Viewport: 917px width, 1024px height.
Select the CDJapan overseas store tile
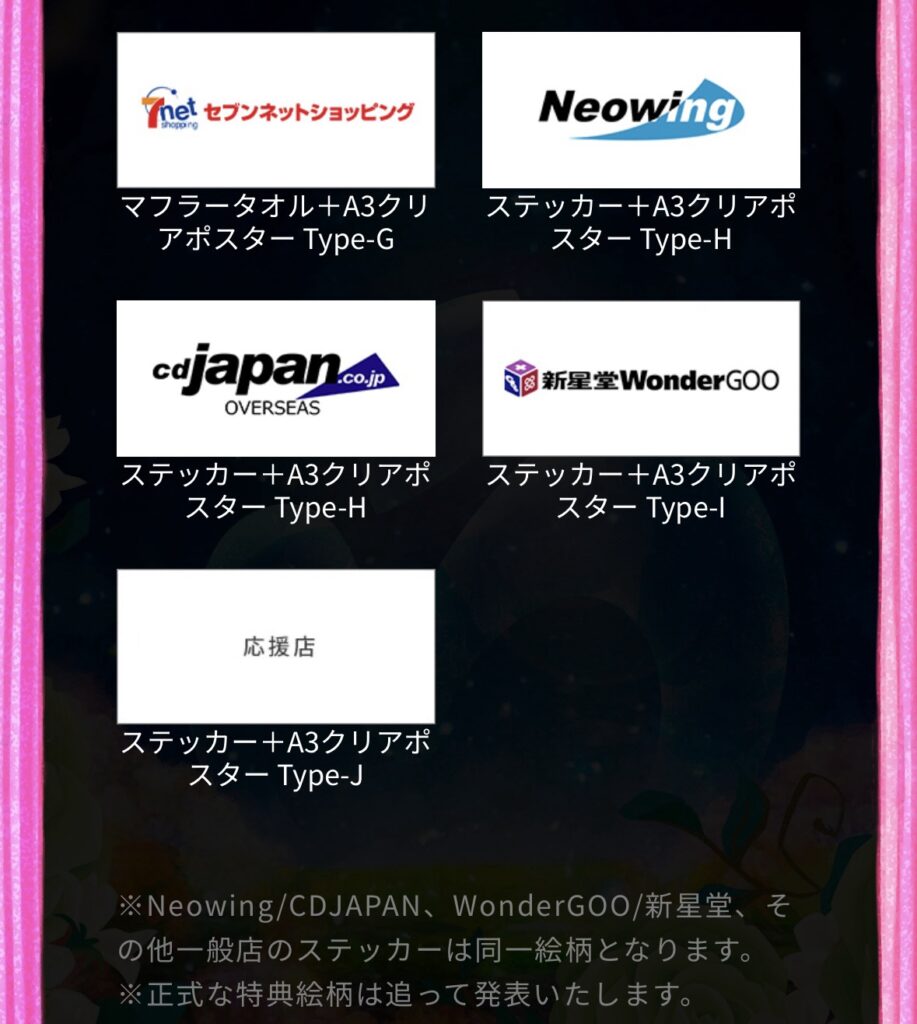tap(276, 378)
